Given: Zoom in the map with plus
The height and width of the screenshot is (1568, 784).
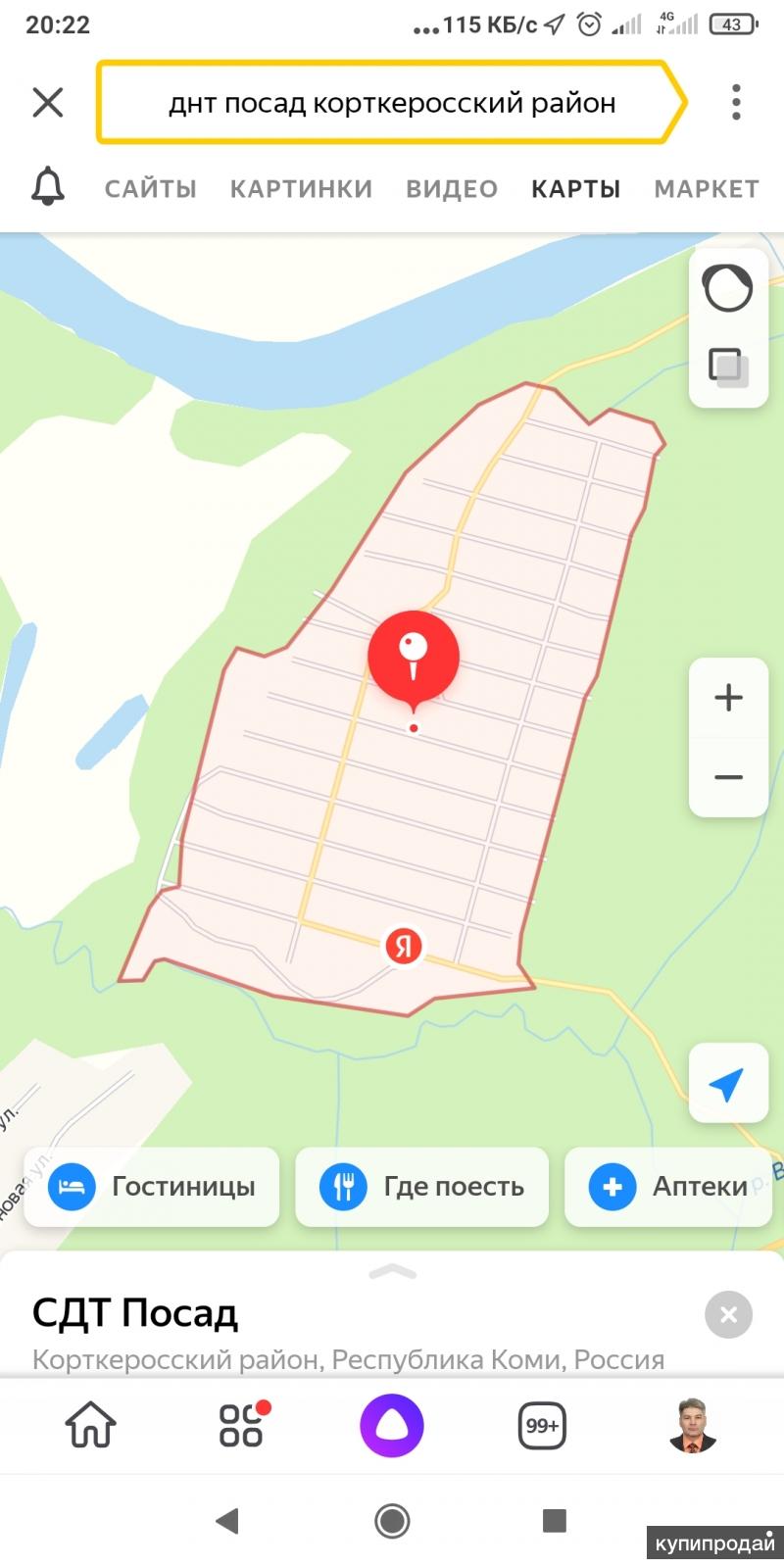Looking at the screenshot, I should tap(728, 698).
